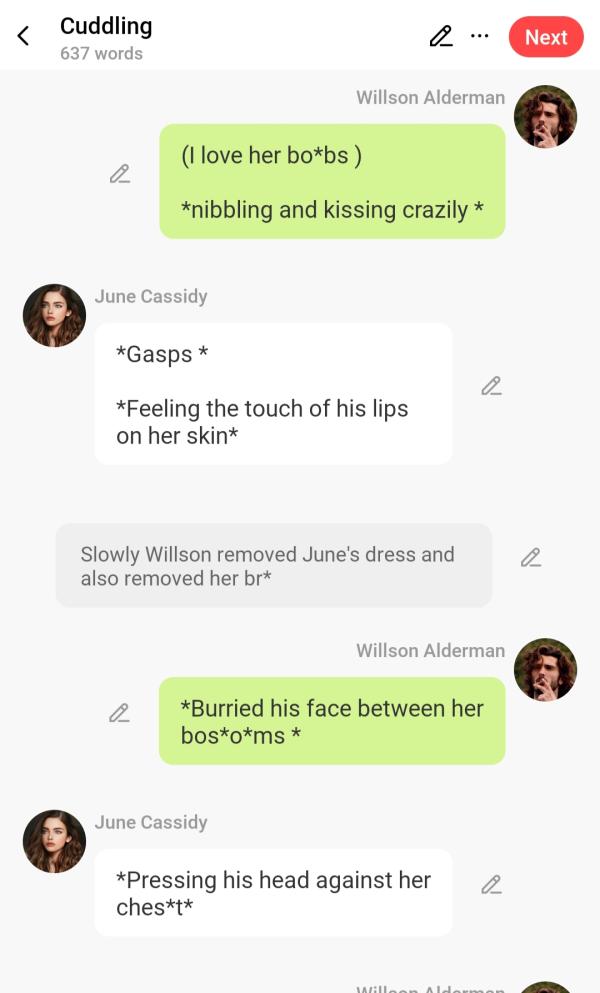The width and height of the screenshot is (600, 993).
Task: Tap the red Next button
Action: (x=546, y=37)
